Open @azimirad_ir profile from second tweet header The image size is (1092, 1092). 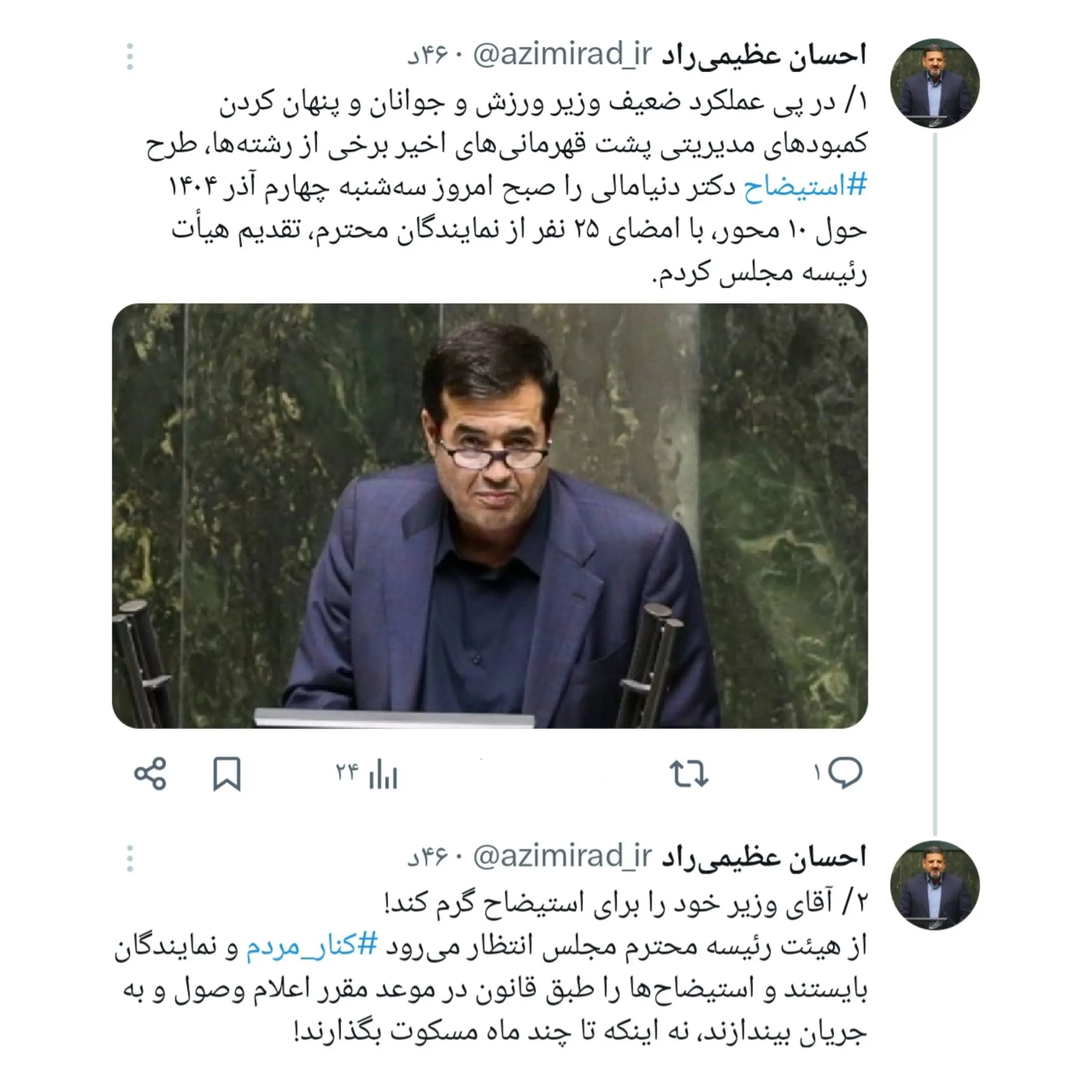click(562, 857)
